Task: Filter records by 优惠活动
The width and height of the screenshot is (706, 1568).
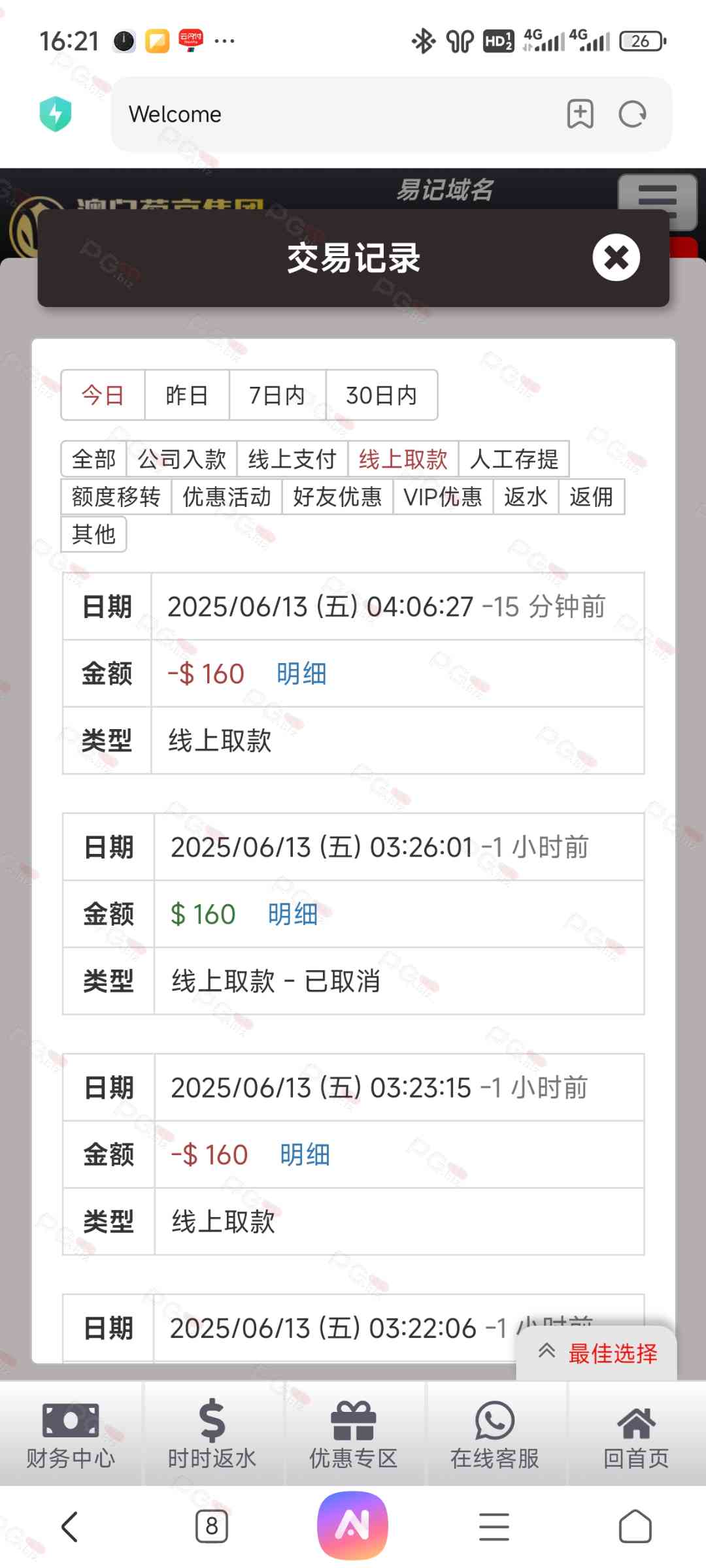Action: 227,497
